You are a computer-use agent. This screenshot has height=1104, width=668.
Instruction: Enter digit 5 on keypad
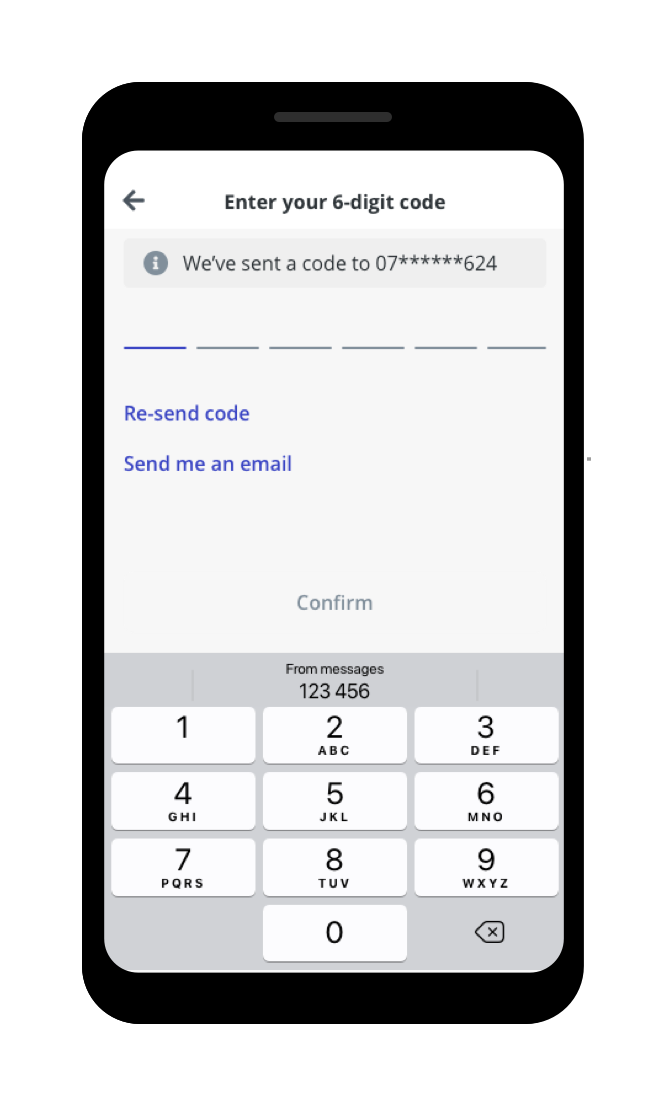pos(334,801)
